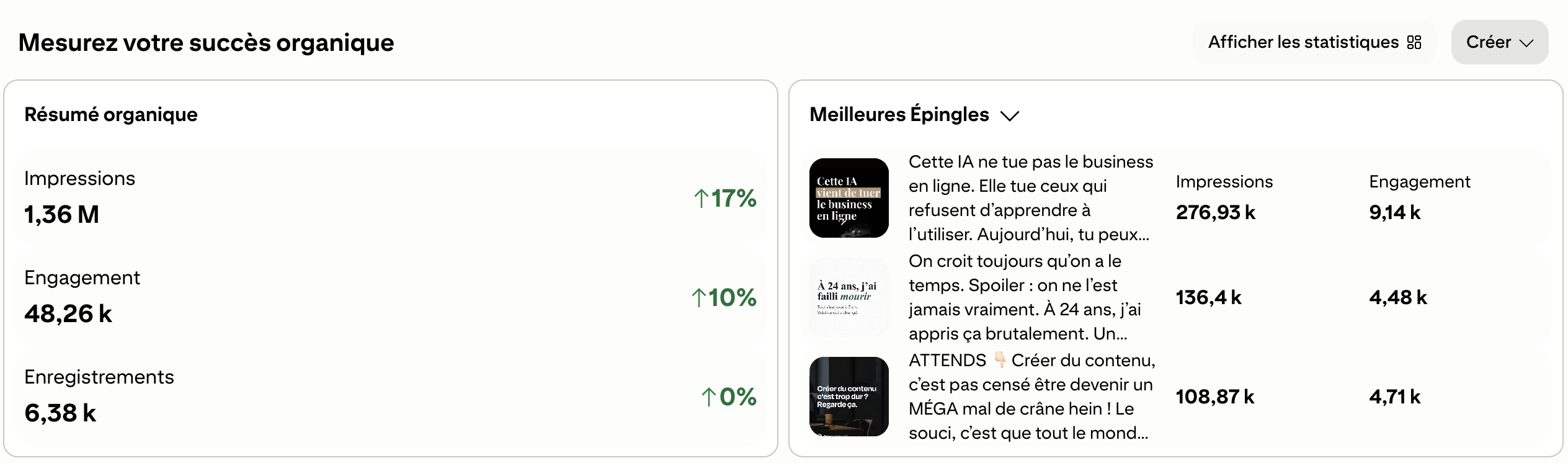This screenshot has height=463, width=1568.
Task: Open Afficher les statistiques
Action: click(1314, 42)
